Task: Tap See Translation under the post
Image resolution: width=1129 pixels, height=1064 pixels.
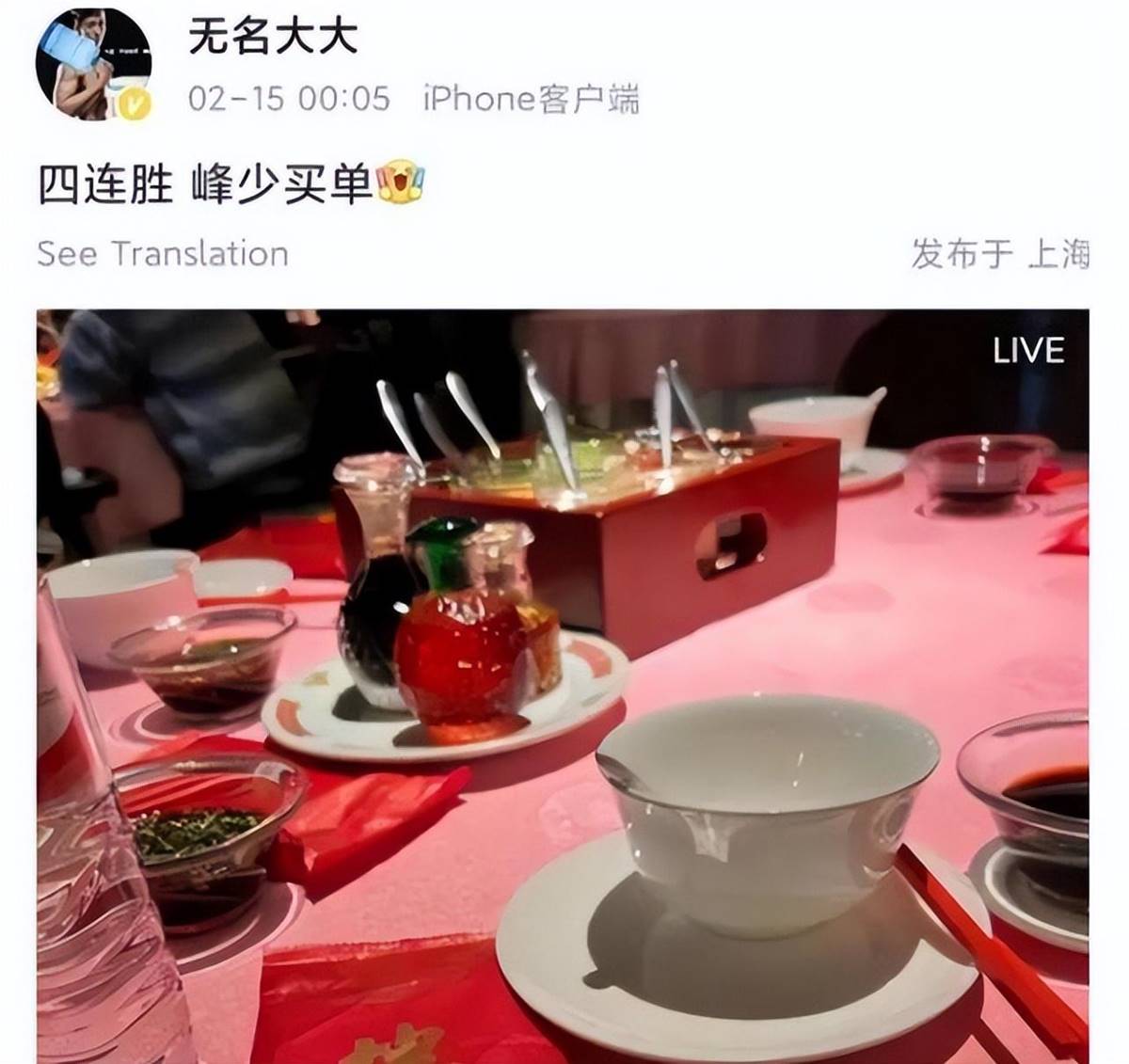Action: 163,254
